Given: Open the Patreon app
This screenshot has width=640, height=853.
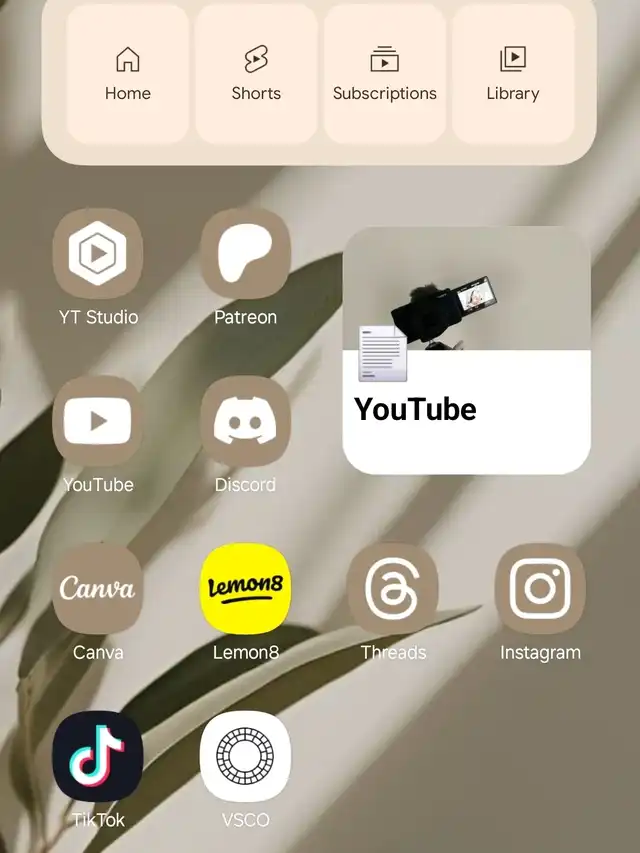Looking at the screenshot, I should point(245,254).
